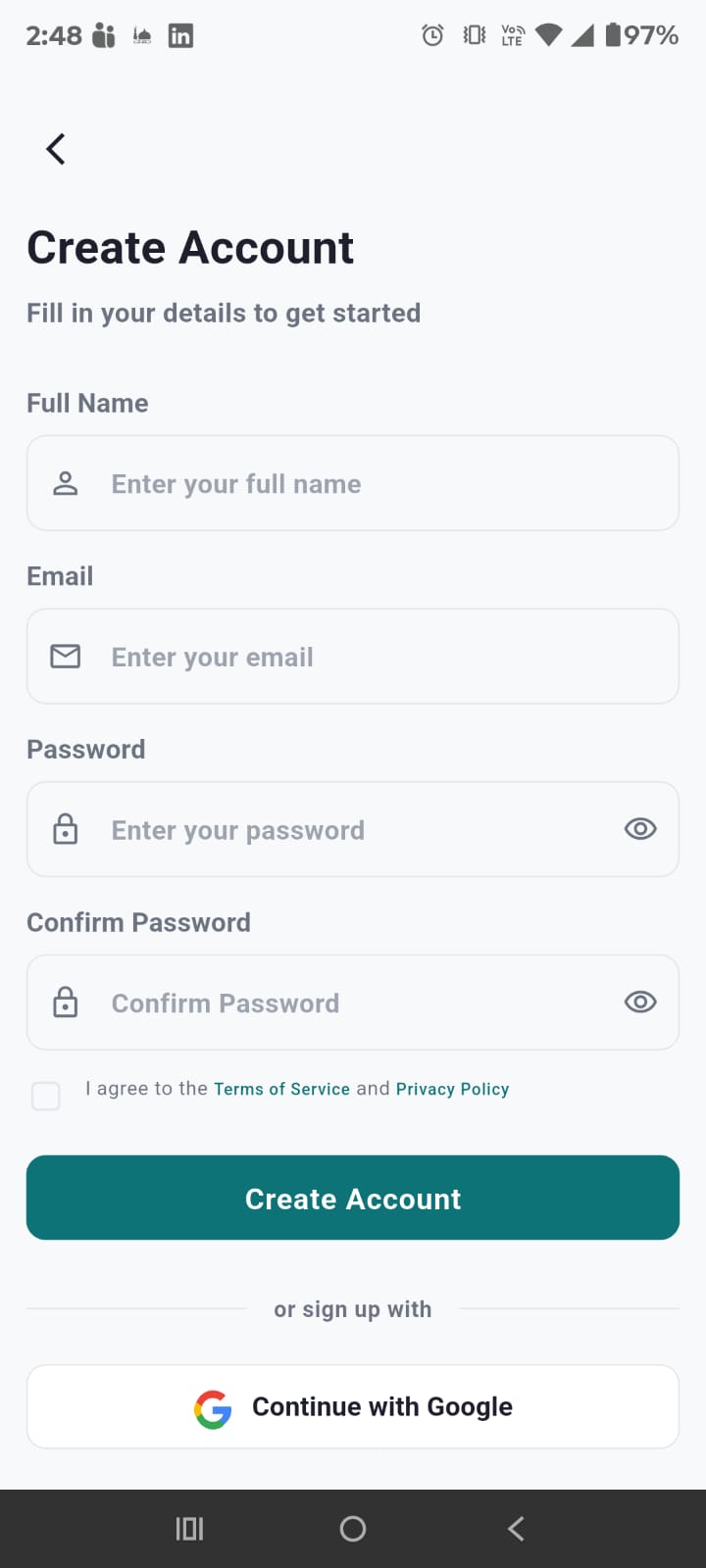View the Privacy Policy
The height and width of the screenshot is (1568, 706).
click(x=452, y=1089)
